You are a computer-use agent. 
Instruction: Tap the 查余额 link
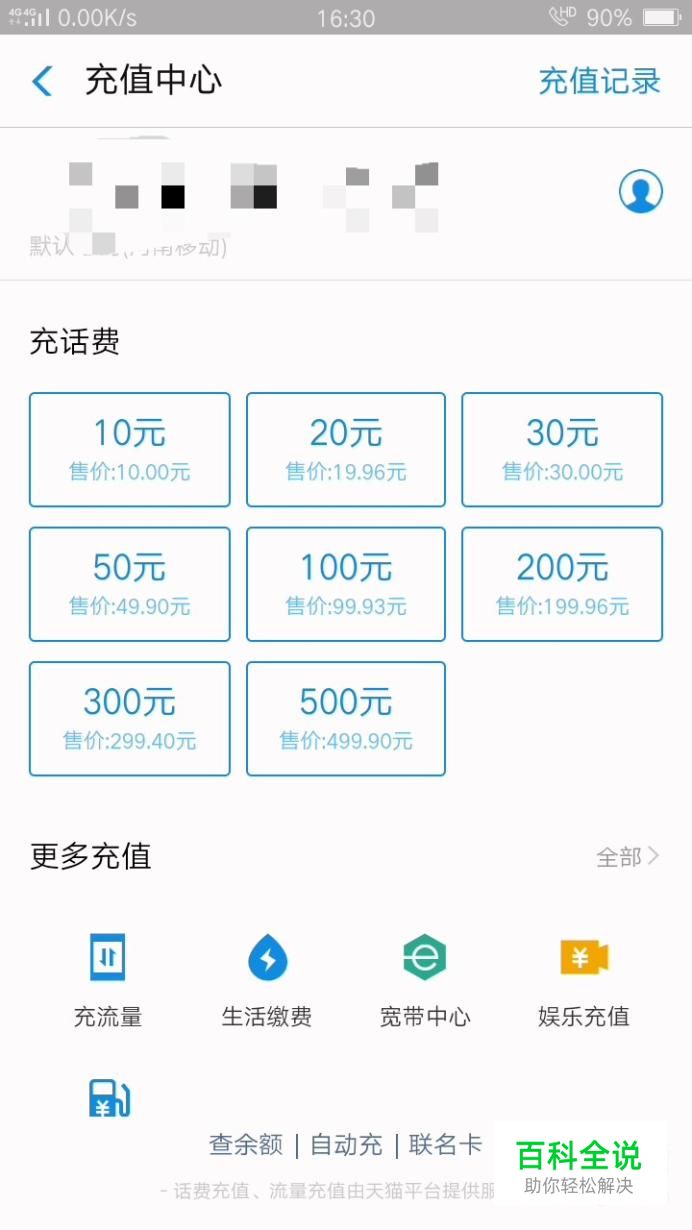246,1145
